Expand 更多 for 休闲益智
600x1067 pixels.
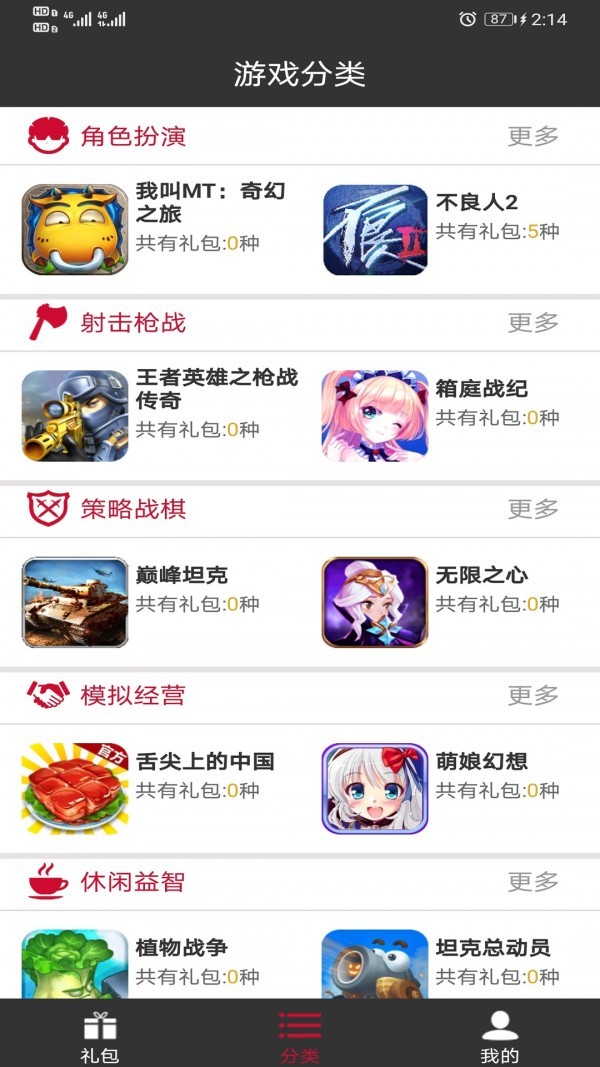tap(532, 882)
